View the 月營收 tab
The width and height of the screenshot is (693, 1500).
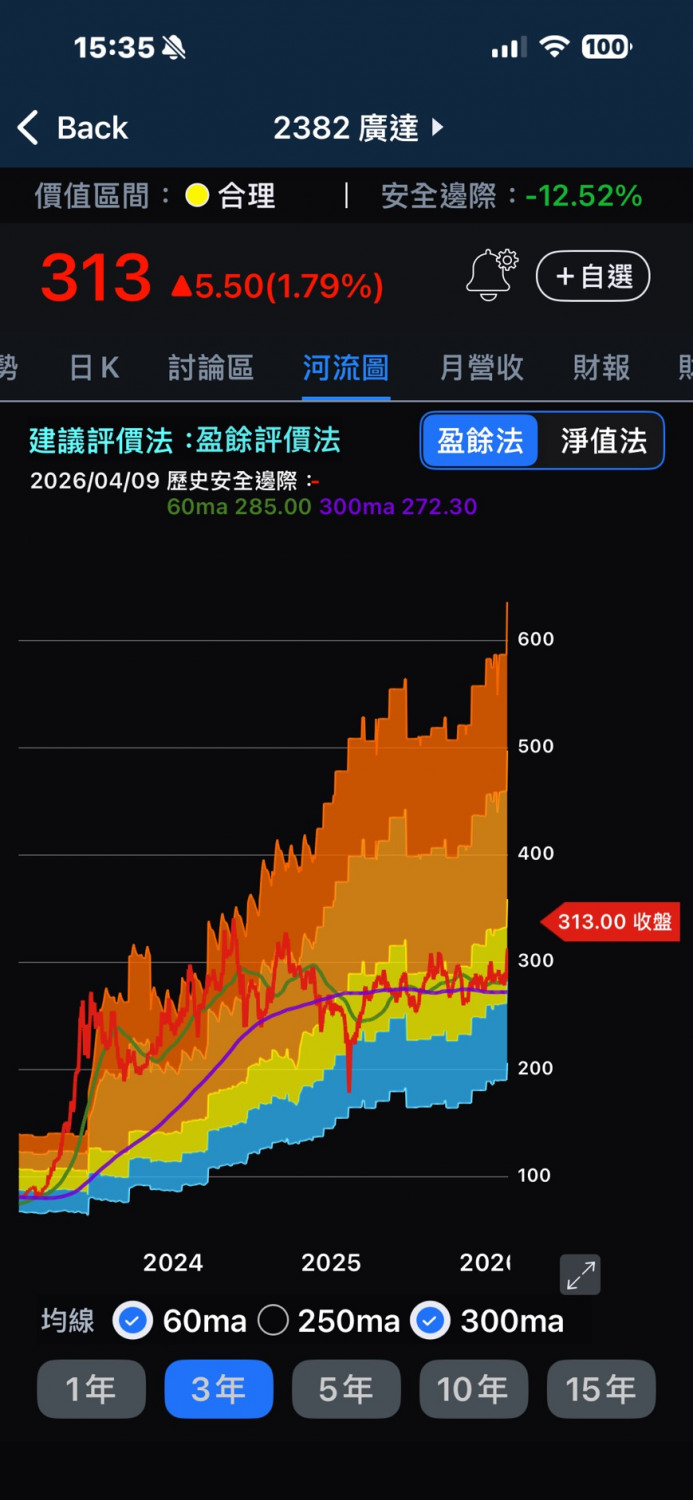(x=482, y=368)
